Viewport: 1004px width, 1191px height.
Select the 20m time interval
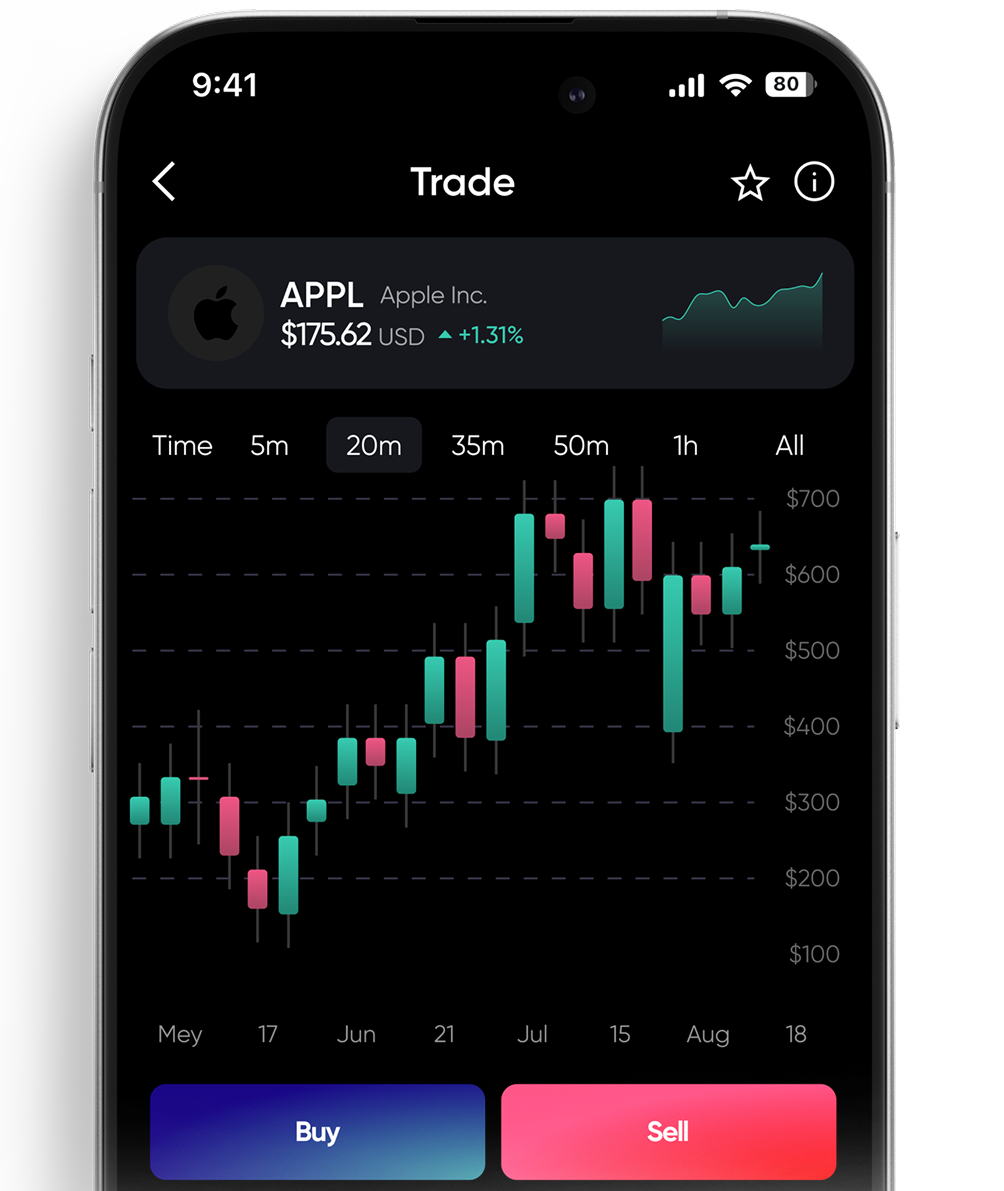[x=374, y=445]
